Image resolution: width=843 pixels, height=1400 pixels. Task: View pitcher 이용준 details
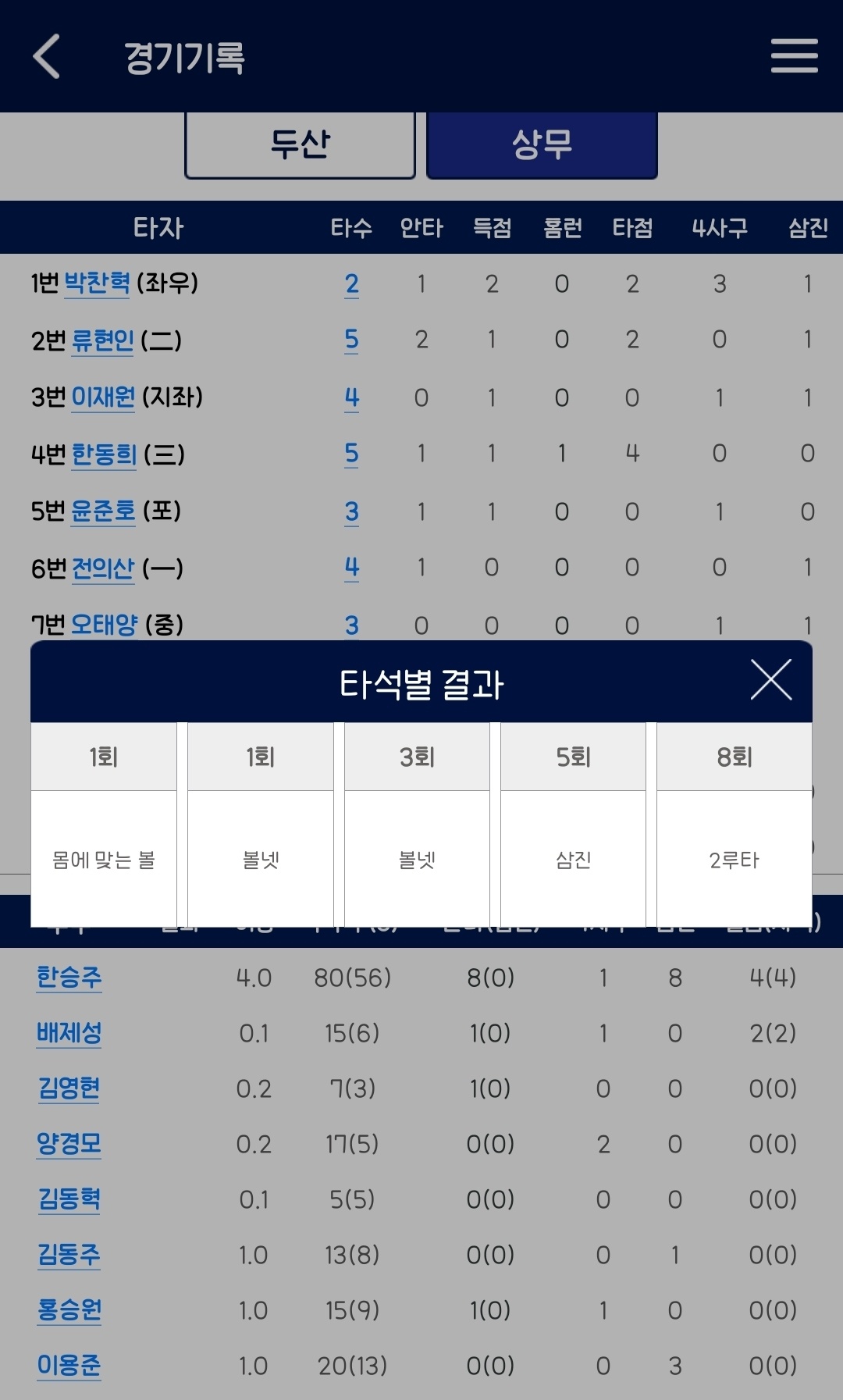pyautogui.click(x=69, y=1366)
